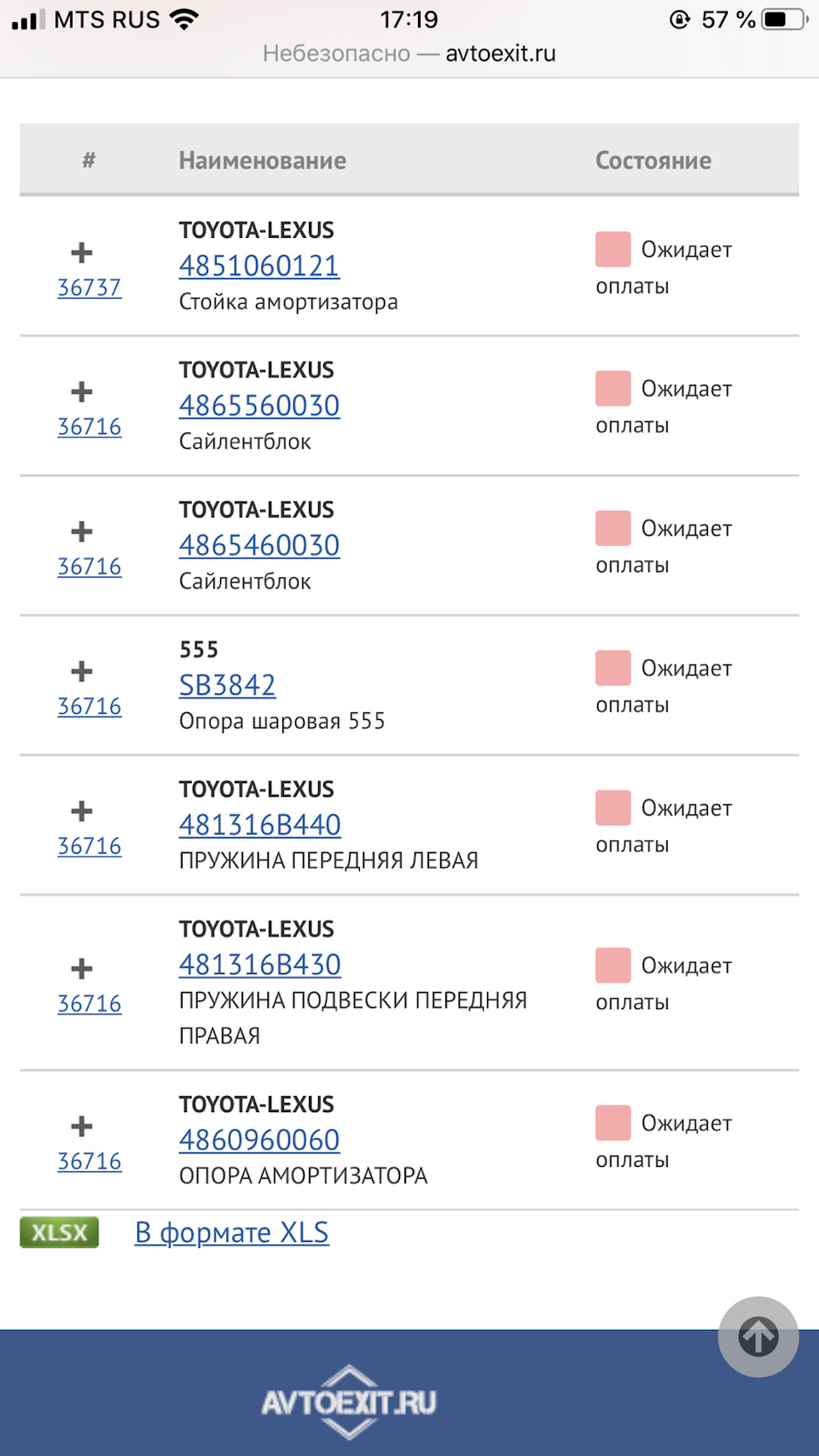Screen dimensions: 819x1456
Task: Expand the row with part 4860960060
Action: [82, 1127]
